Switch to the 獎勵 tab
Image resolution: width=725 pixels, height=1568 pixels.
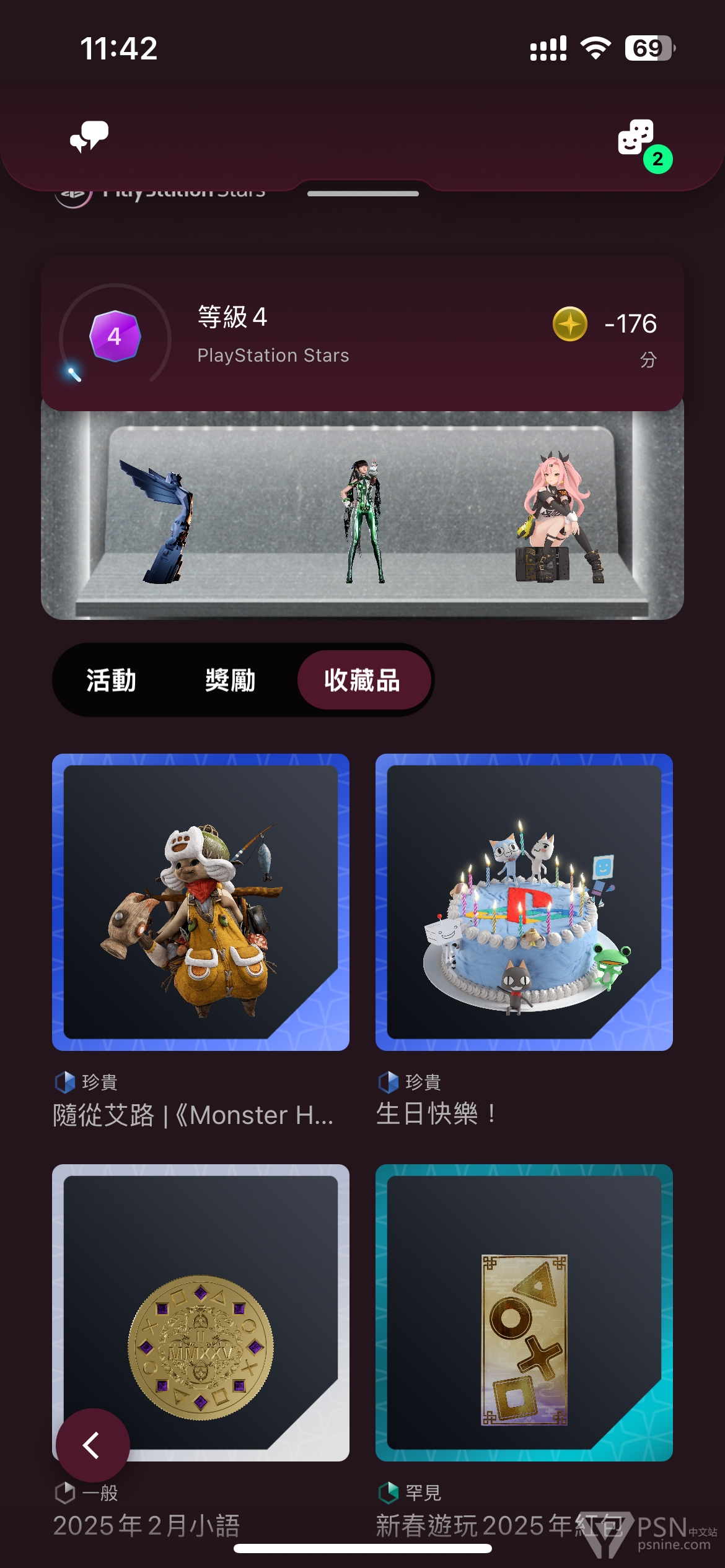coord(231,680)
